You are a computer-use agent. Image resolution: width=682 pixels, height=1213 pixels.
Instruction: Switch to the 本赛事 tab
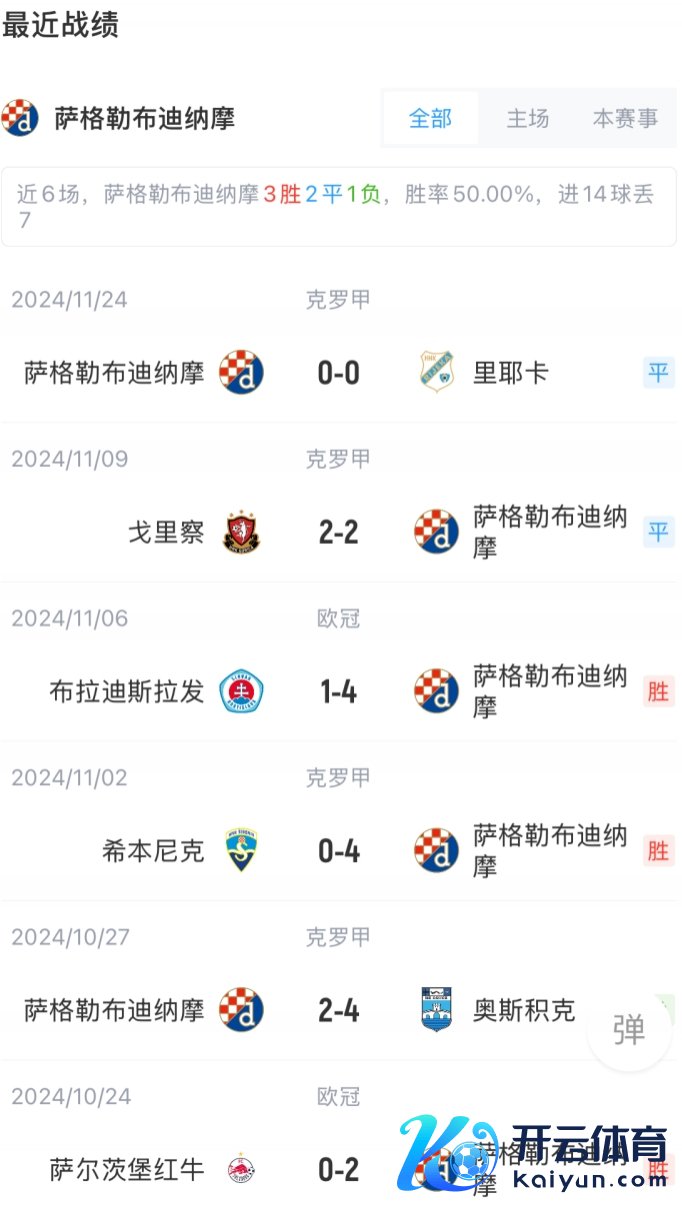point(625,118)
